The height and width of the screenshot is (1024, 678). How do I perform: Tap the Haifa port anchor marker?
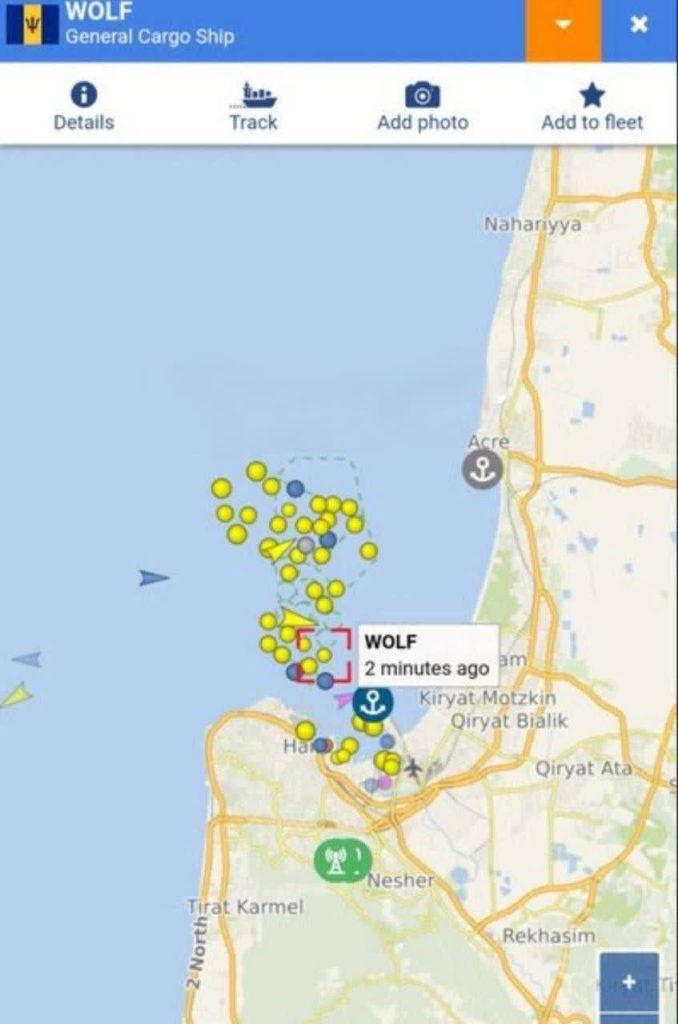(x=372, y=703)
